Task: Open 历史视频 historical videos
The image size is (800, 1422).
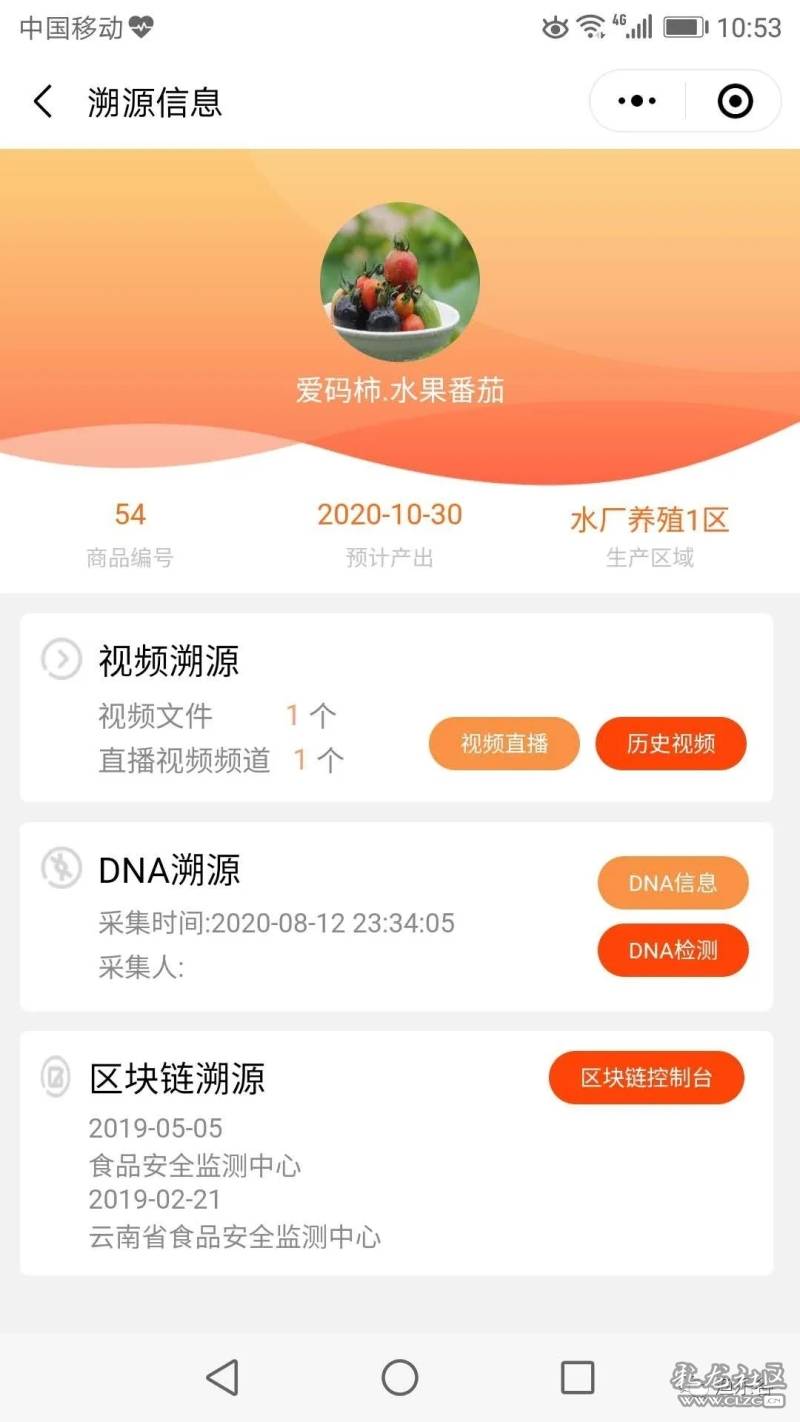Action: [671, 744]
